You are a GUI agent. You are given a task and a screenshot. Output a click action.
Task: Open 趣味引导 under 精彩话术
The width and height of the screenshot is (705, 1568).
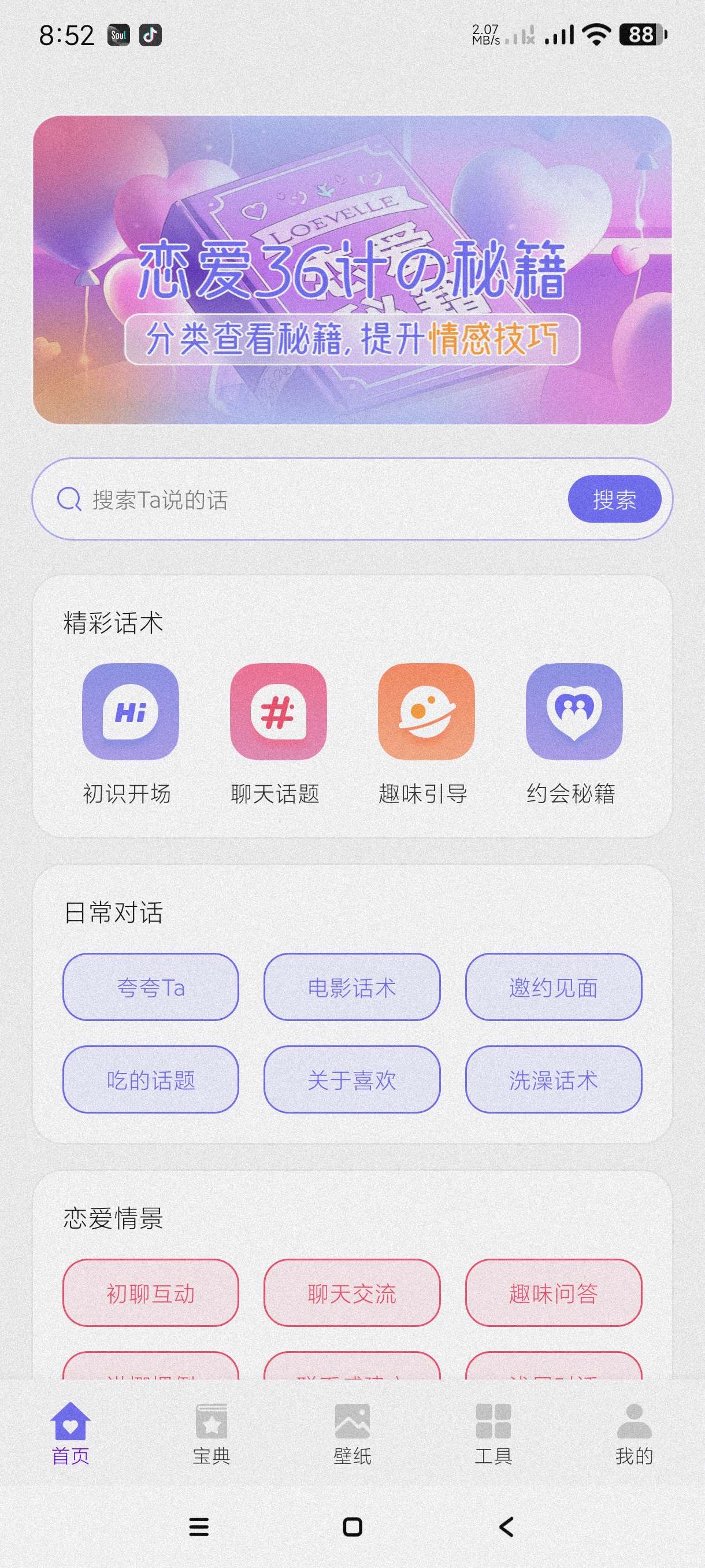pos(425,712)
